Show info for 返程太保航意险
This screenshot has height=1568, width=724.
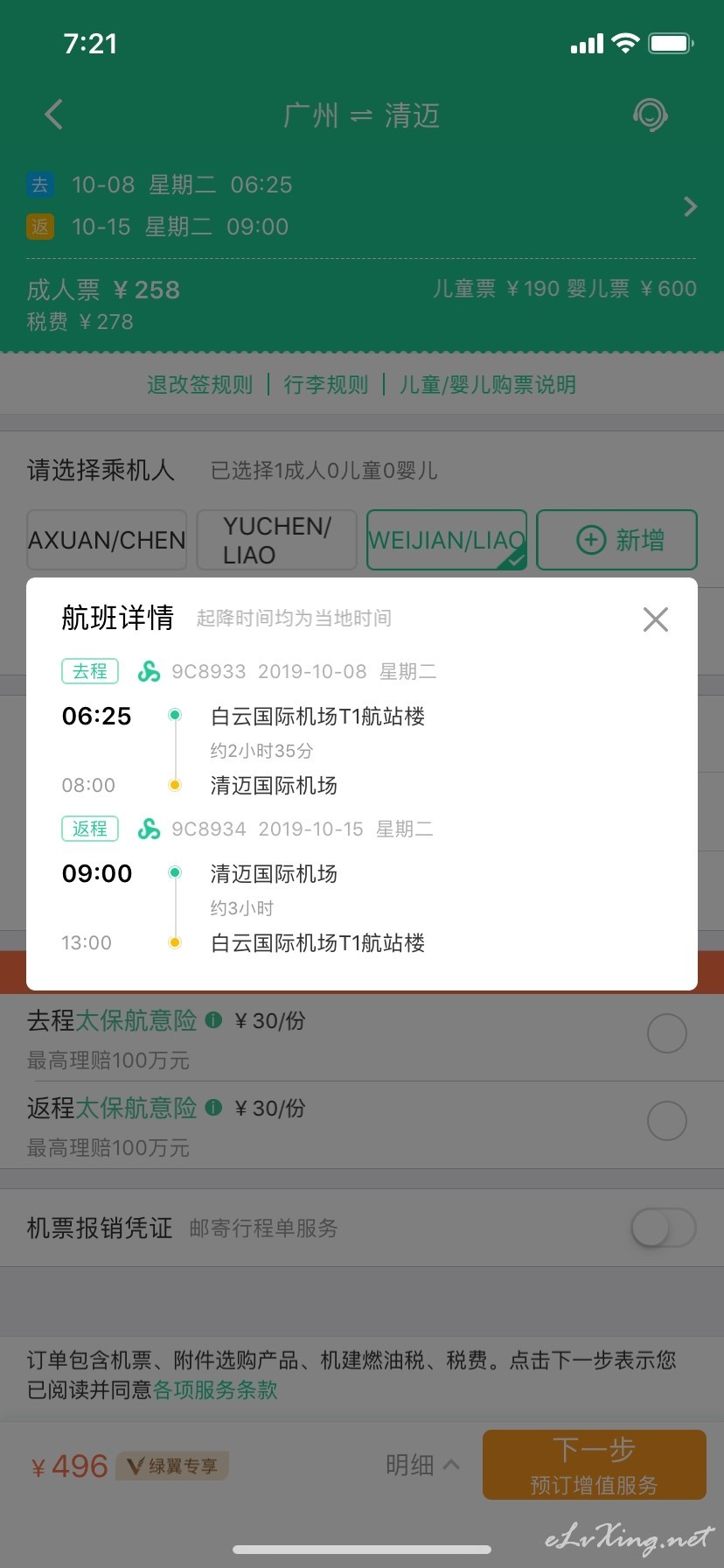coord(213,1108)
